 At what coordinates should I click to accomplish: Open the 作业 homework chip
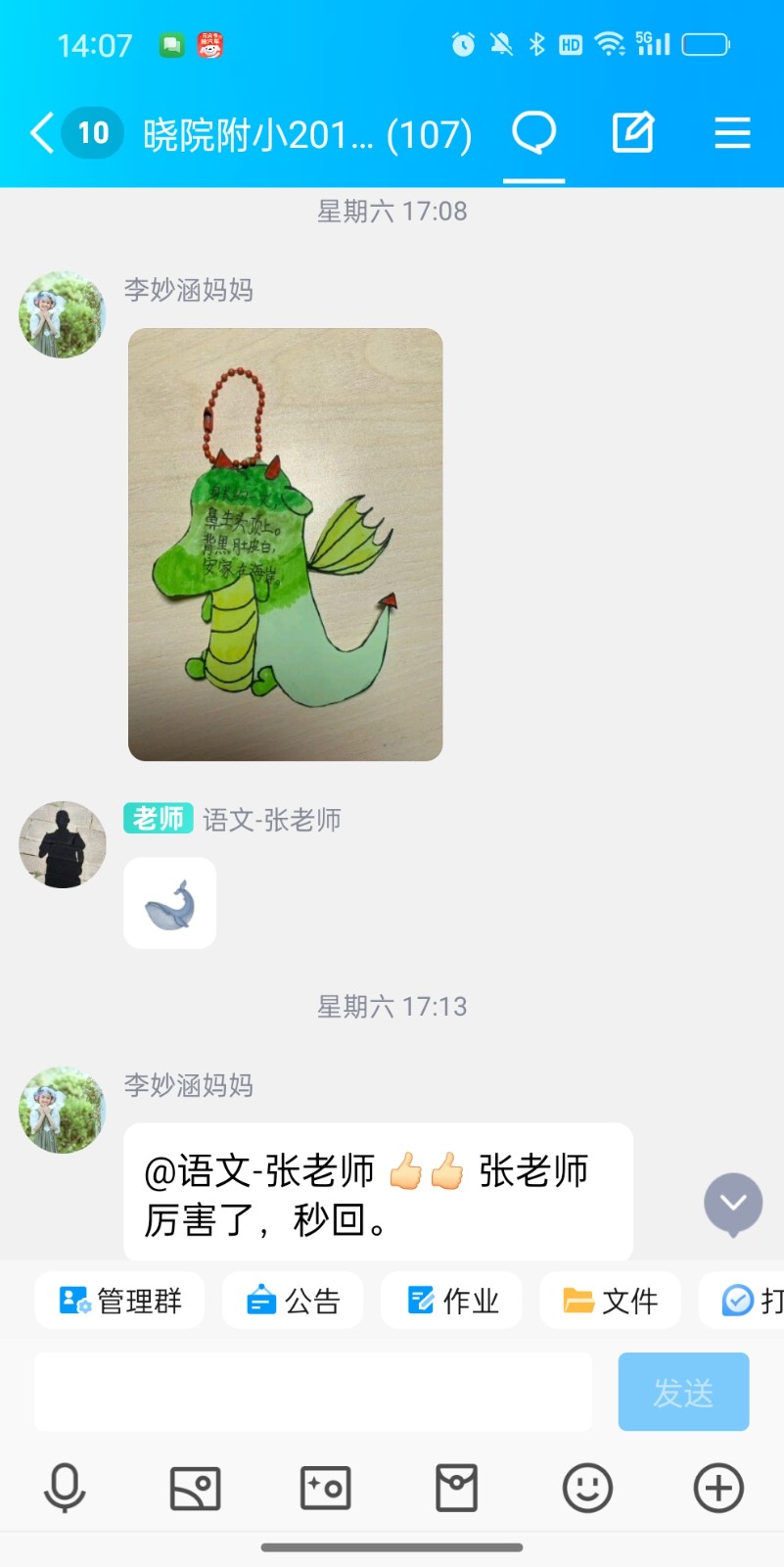[x=451, y=1301]
